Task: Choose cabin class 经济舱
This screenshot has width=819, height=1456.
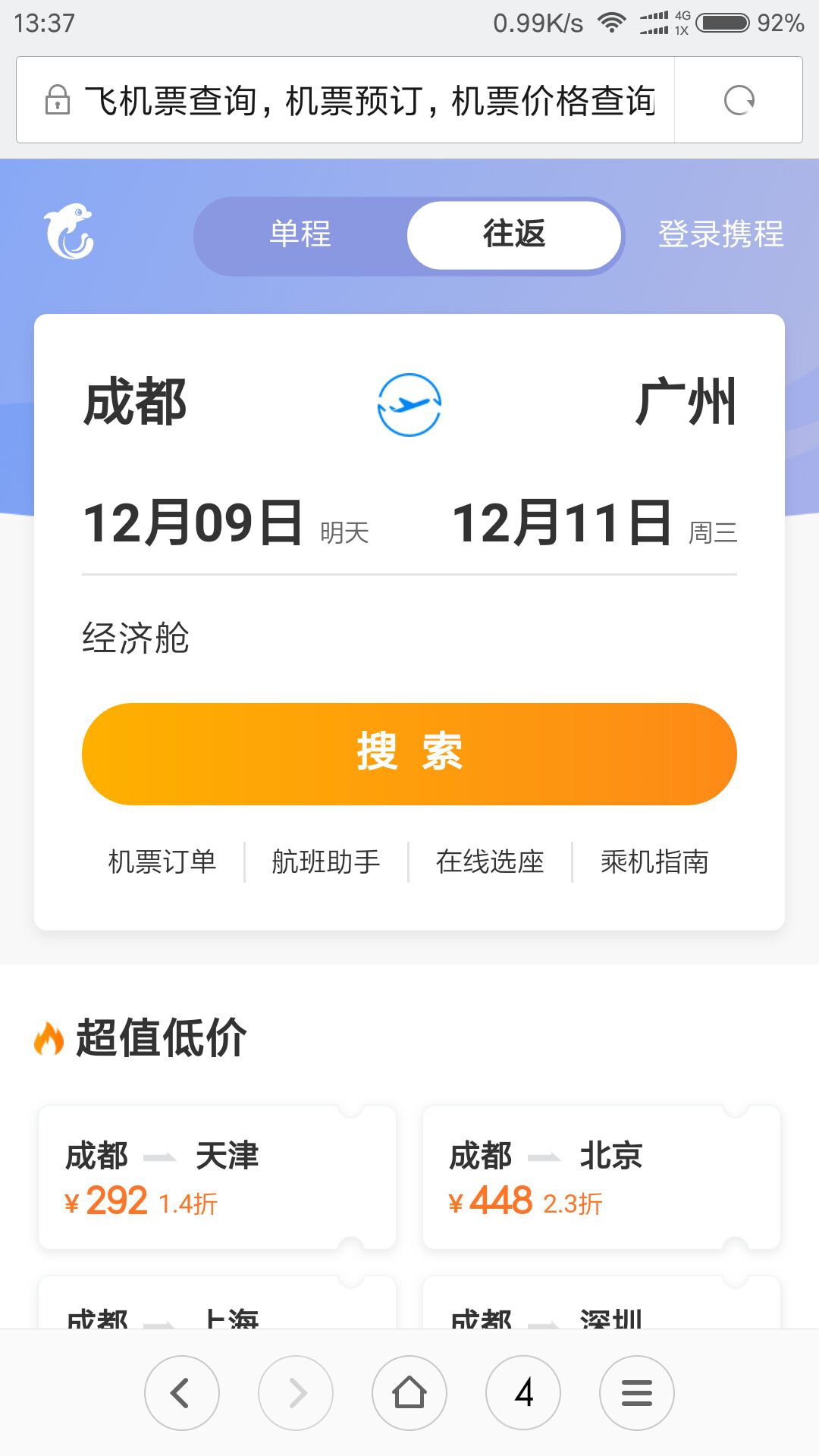Action: tap(136, 638)
